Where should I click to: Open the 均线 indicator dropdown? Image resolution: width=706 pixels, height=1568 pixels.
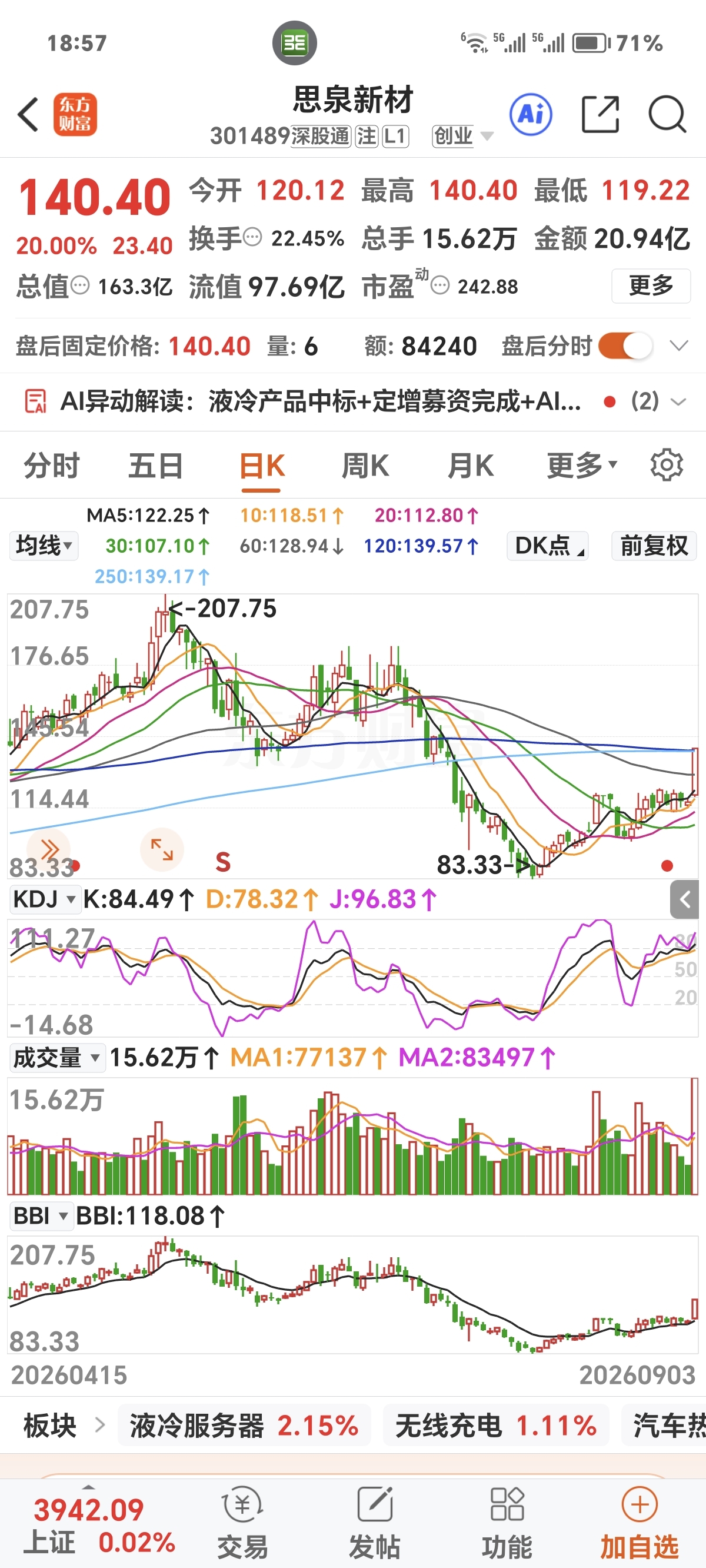pyautogui.click(x=43, y=546)
